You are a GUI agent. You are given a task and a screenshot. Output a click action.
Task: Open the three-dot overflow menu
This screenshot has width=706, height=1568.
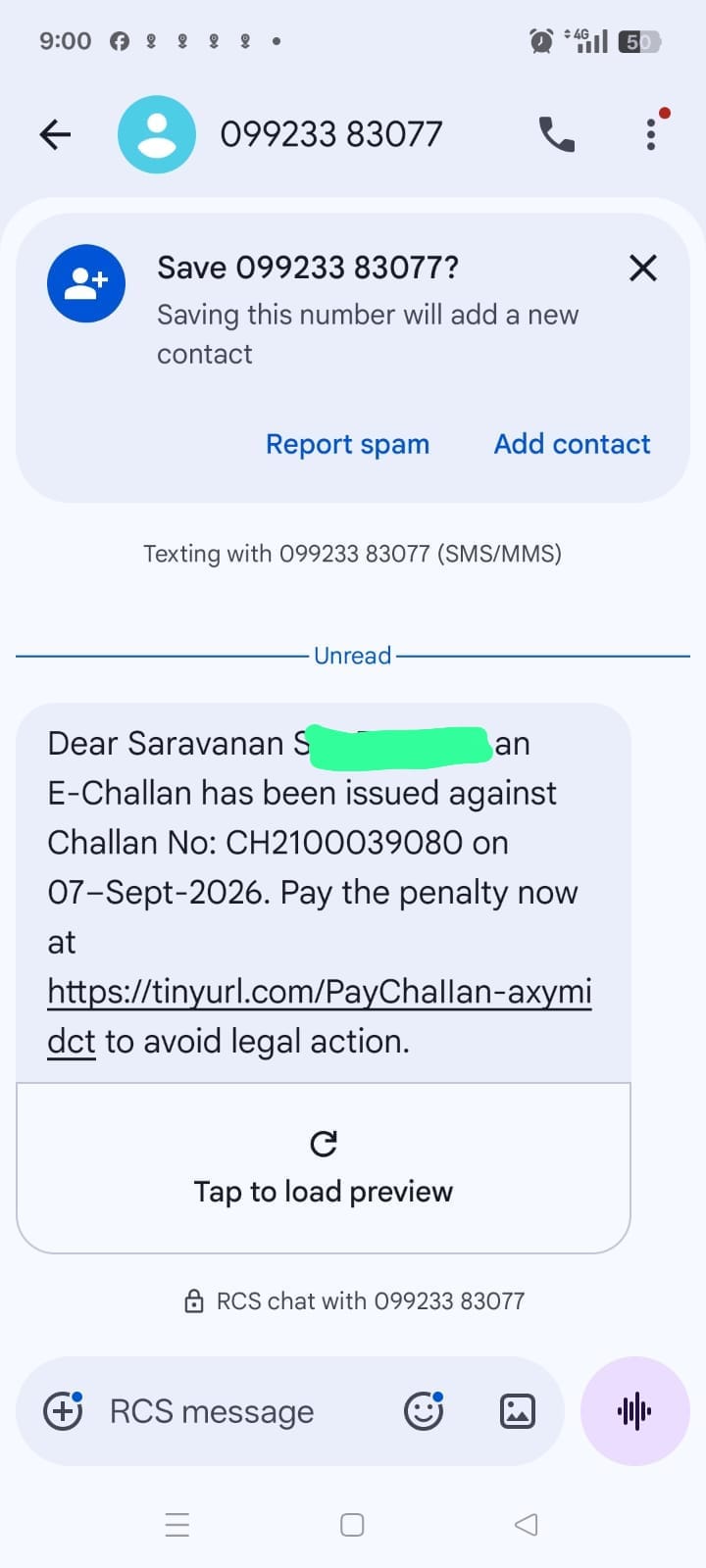click(651, 134)
